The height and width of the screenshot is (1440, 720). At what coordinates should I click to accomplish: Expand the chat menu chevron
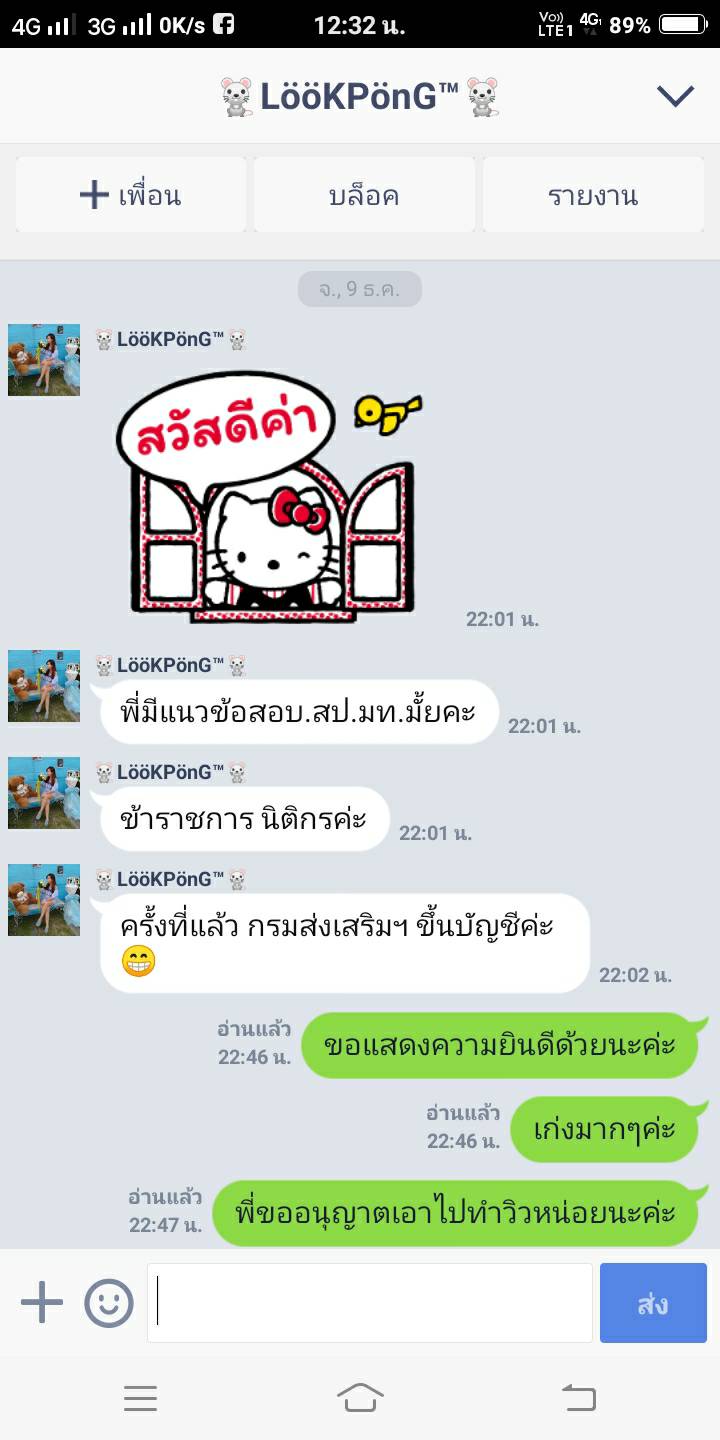coord(675,96)
